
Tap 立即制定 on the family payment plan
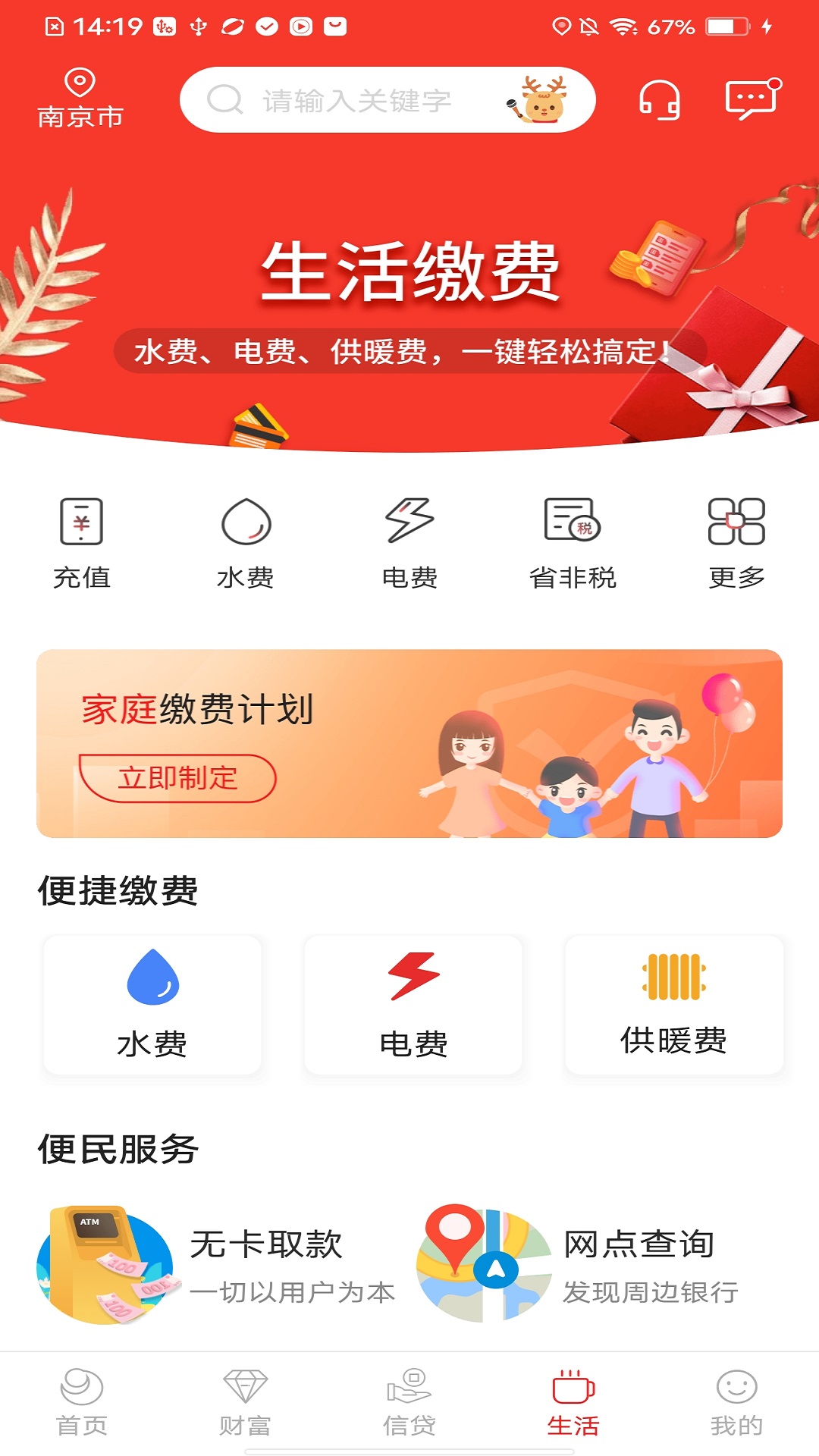click(177, 778)
